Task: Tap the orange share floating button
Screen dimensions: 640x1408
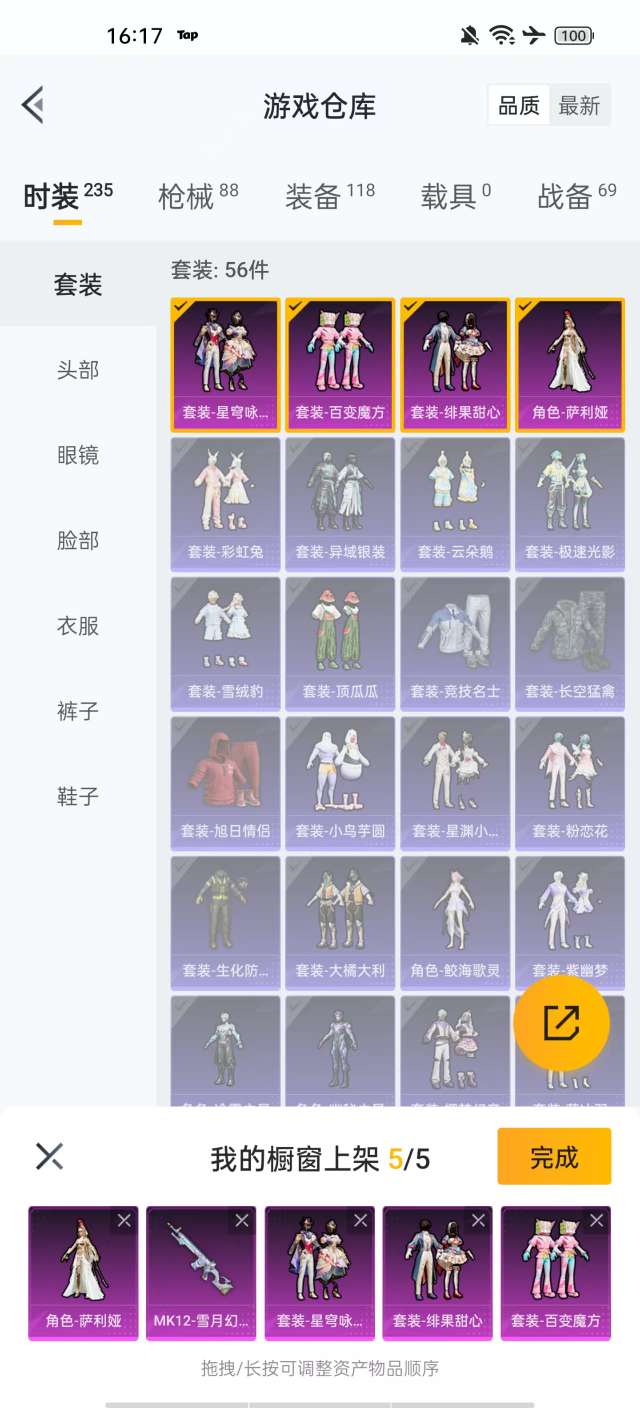Action: coord(561,1022)
